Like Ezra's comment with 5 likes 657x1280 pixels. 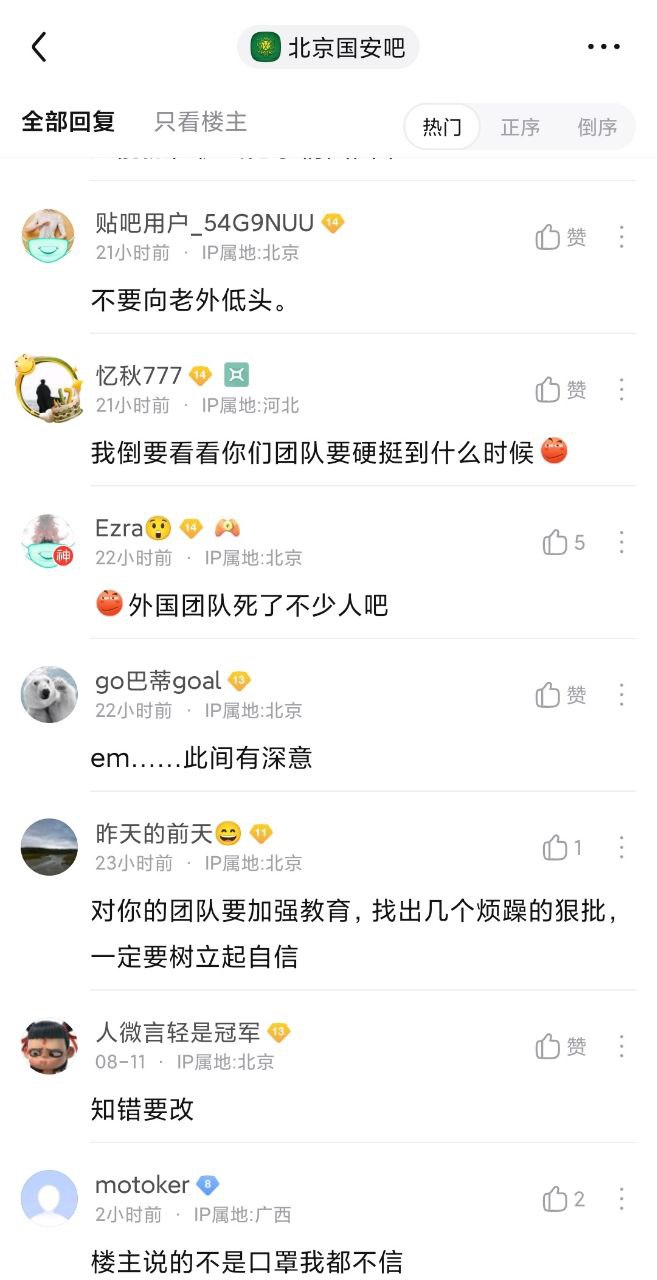(563, 543)
